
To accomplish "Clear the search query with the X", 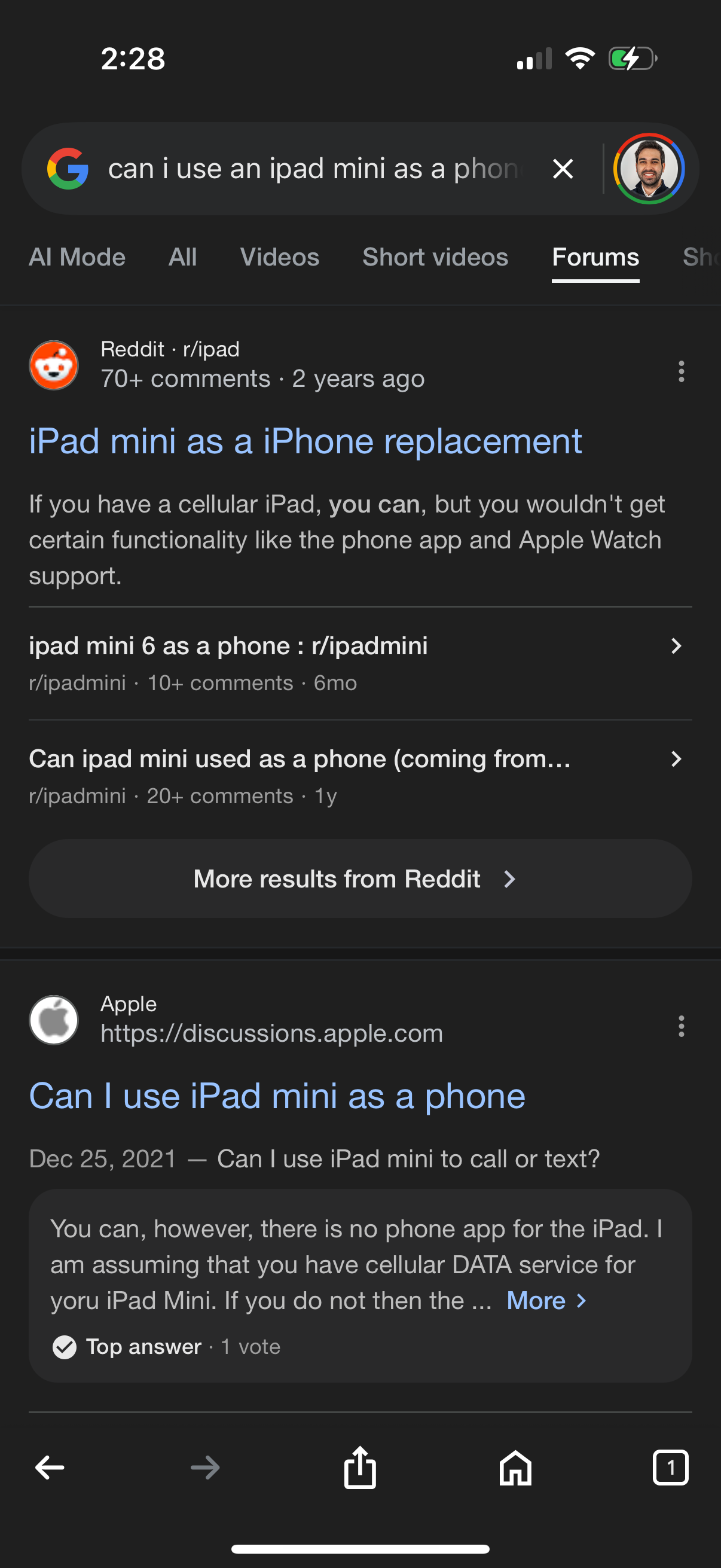I will [x=561, y=169].
